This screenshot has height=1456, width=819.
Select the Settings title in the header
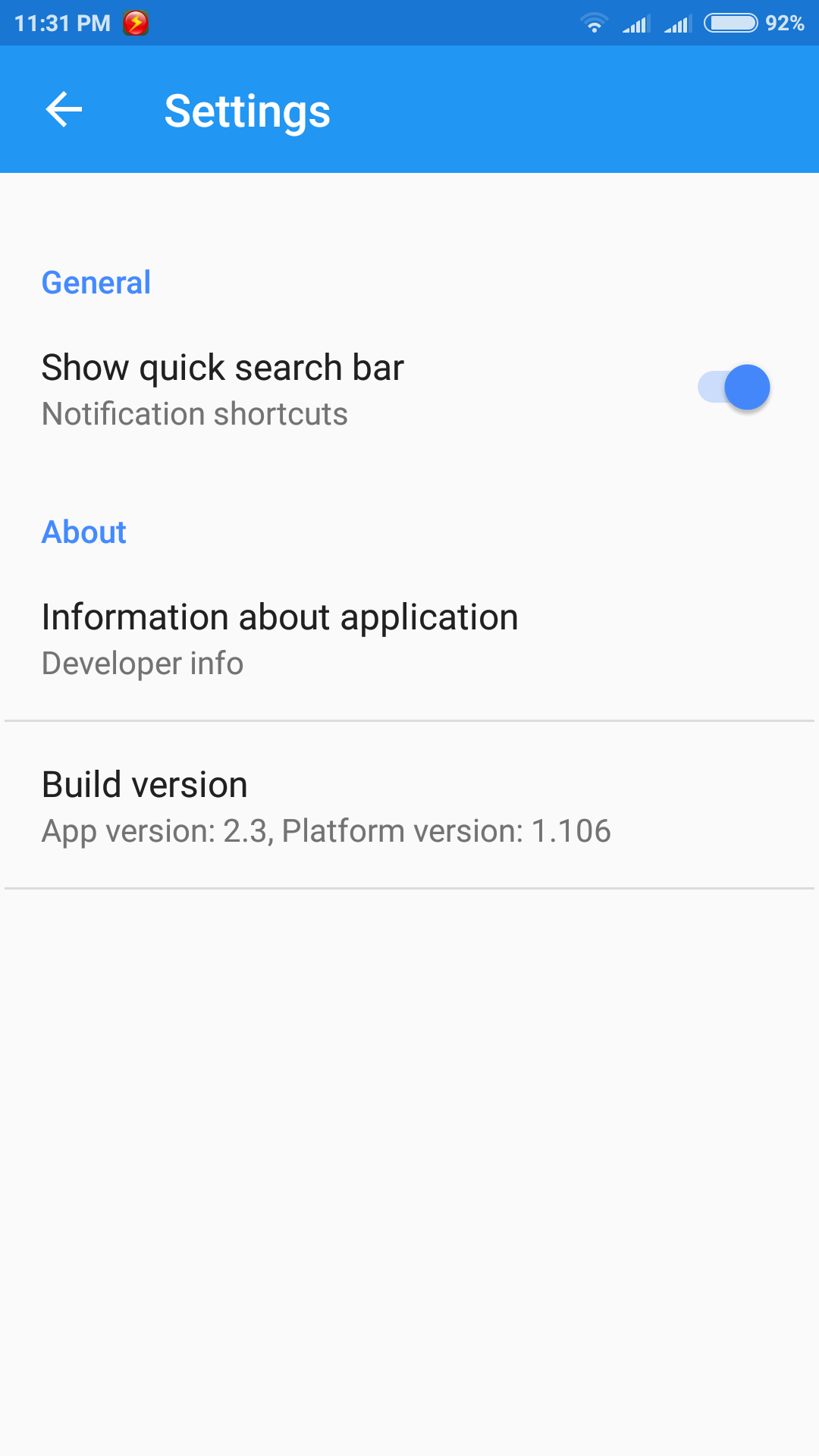[x=247, y=111]
